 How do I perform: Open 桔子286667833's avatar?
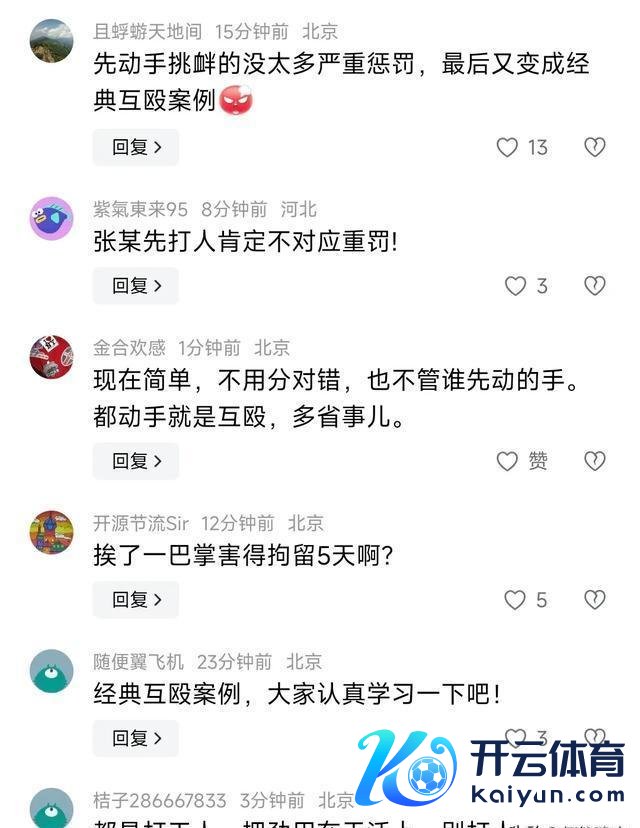(x=51, y=808)
